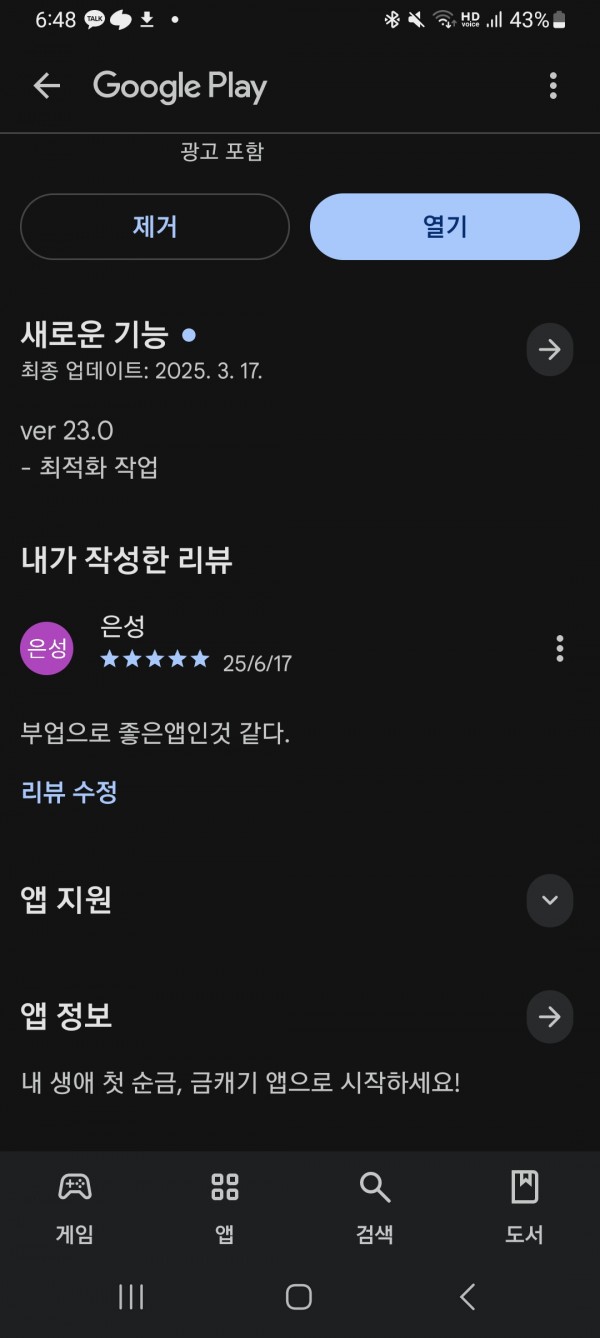Open the system recent apps view
The image size is (600, 1338).
point(131,1297)
